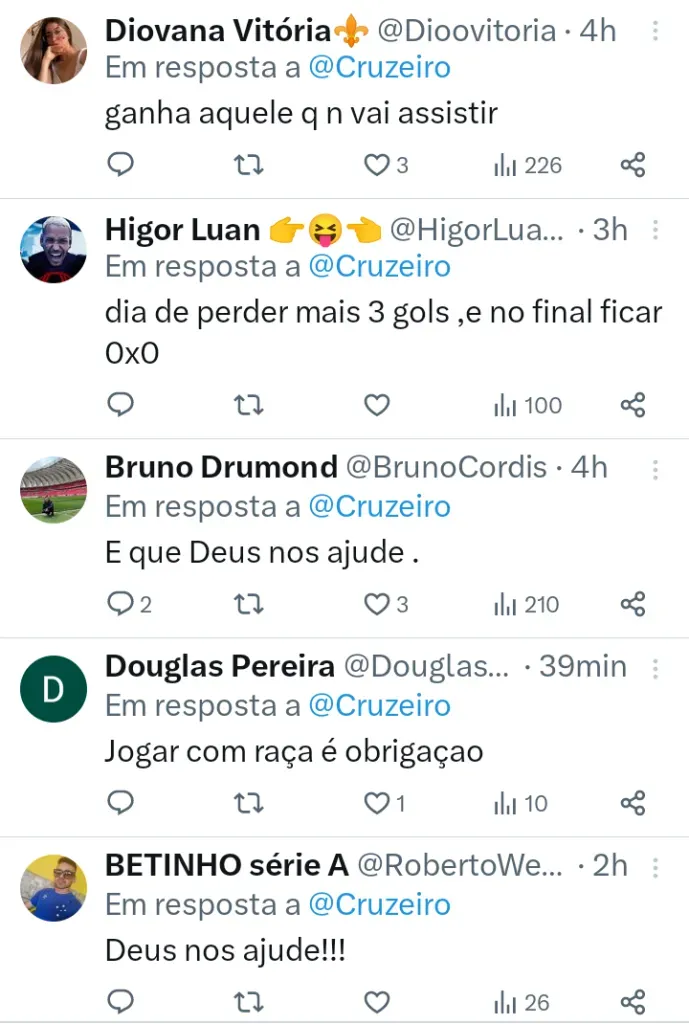The height and width of the screenshot is (1024, 689).
Task: Like BETINHO série A's tweet
Action: tap(376, 1001)
